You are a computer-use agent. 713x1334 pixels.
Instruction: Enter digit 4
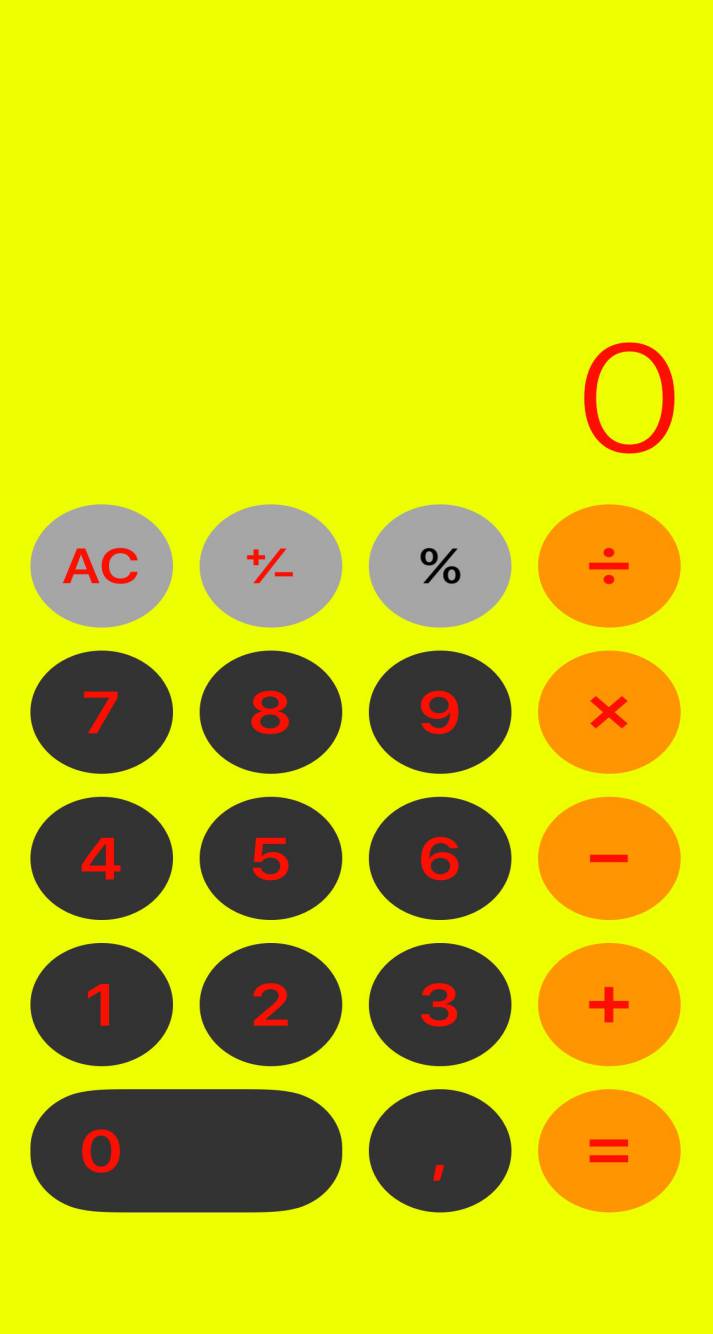[101, 858]
